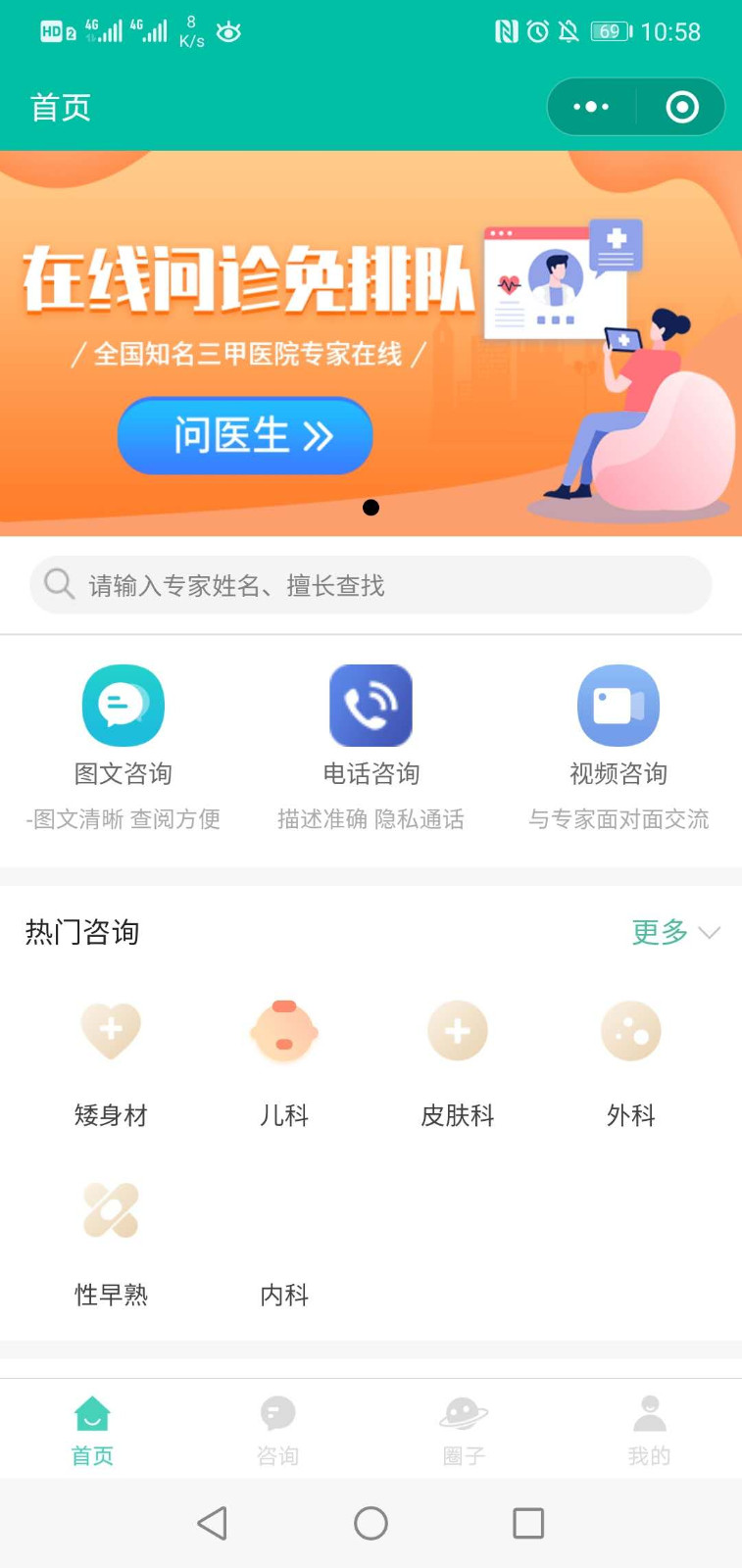Expand 更多 in hot consultations
This screenshot has width=742, height=1568.
click(674, 932)
